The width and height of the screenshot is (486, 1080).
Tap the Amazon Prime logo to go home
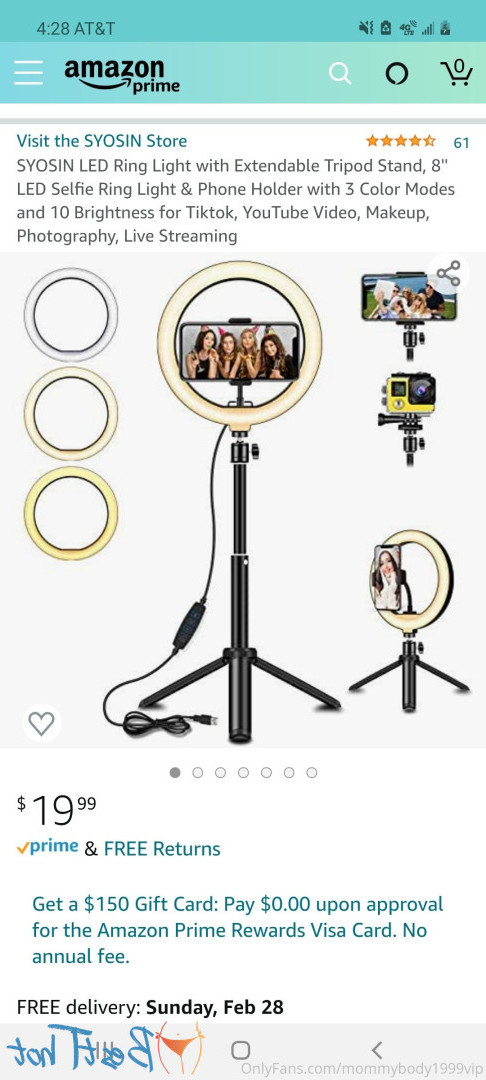point(122,74)
